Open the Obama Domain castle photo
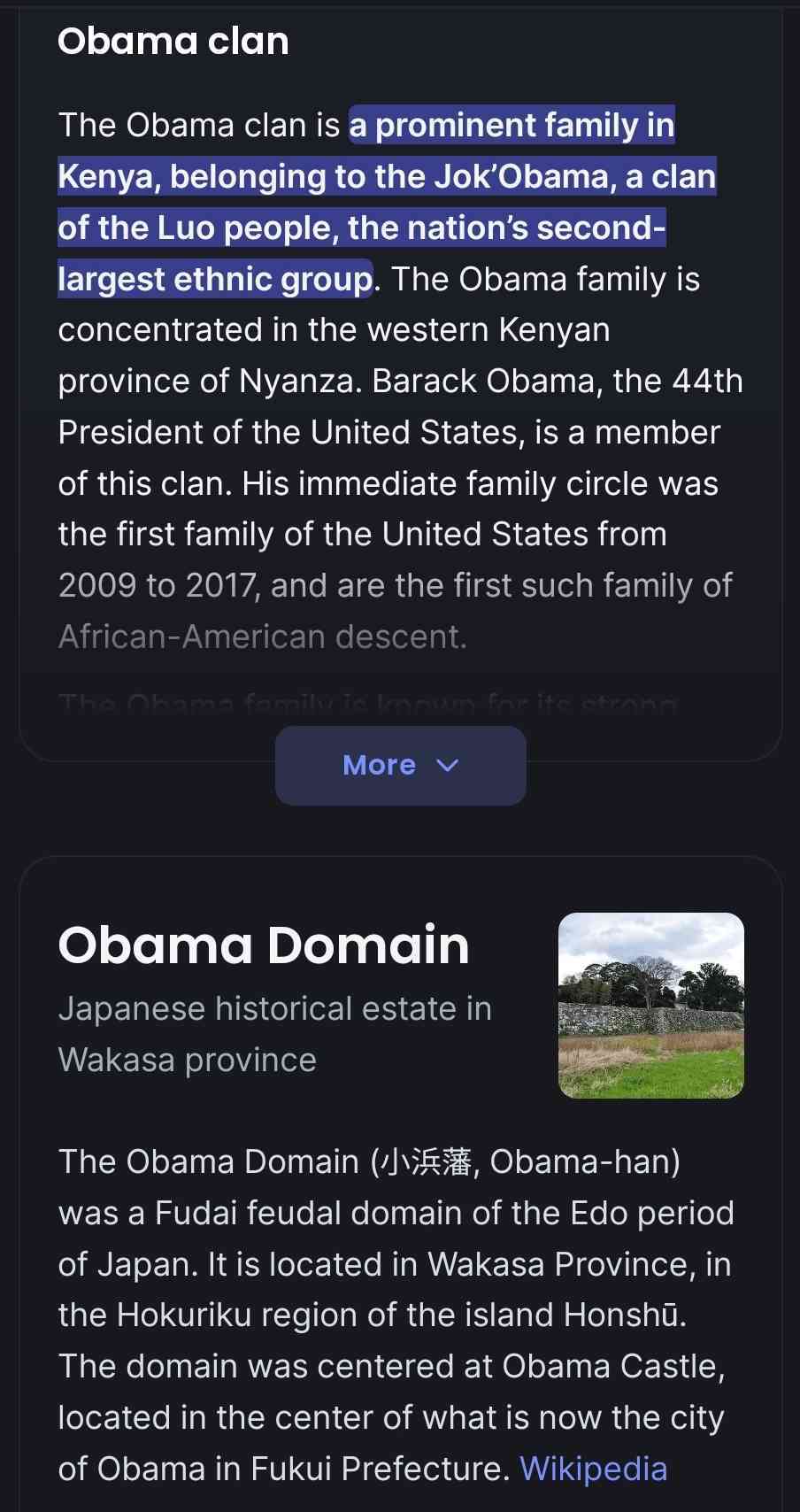Screen dimensions: 800x1512 point(650,1005)
